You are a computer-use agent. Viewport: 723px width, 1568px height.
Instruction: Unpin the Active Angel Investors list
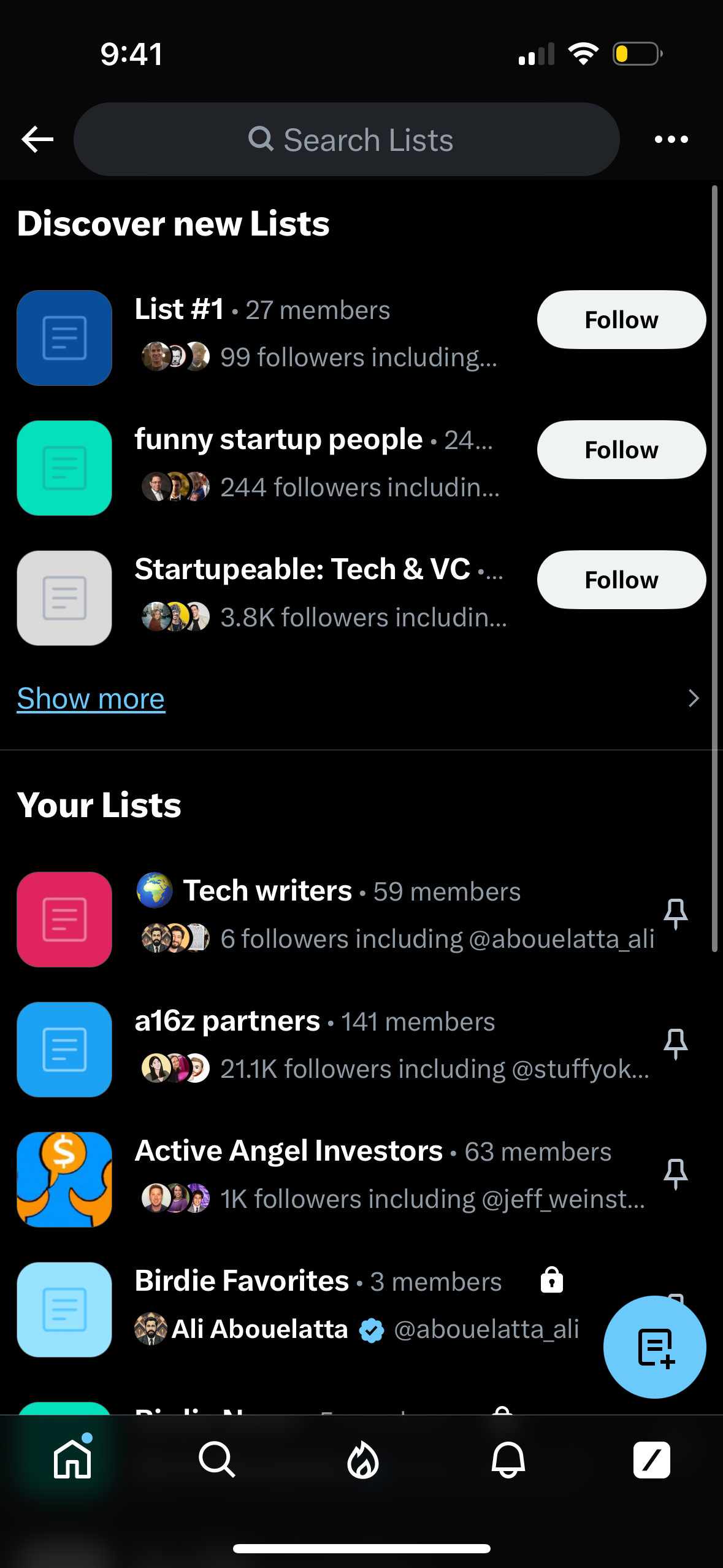click(x=675, y=1175)
